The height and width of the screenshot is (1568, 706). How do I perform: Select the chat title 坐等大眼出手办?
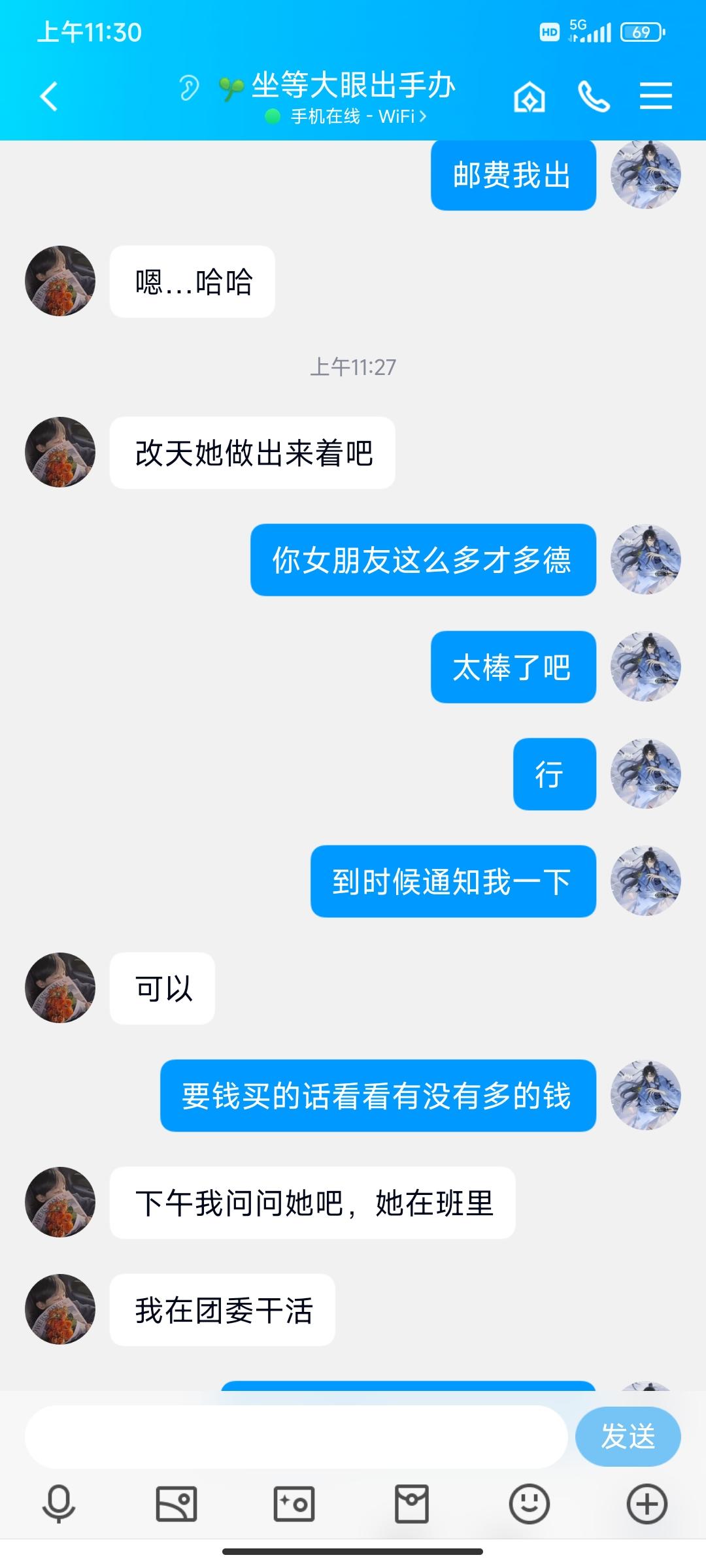pos(353,85)
